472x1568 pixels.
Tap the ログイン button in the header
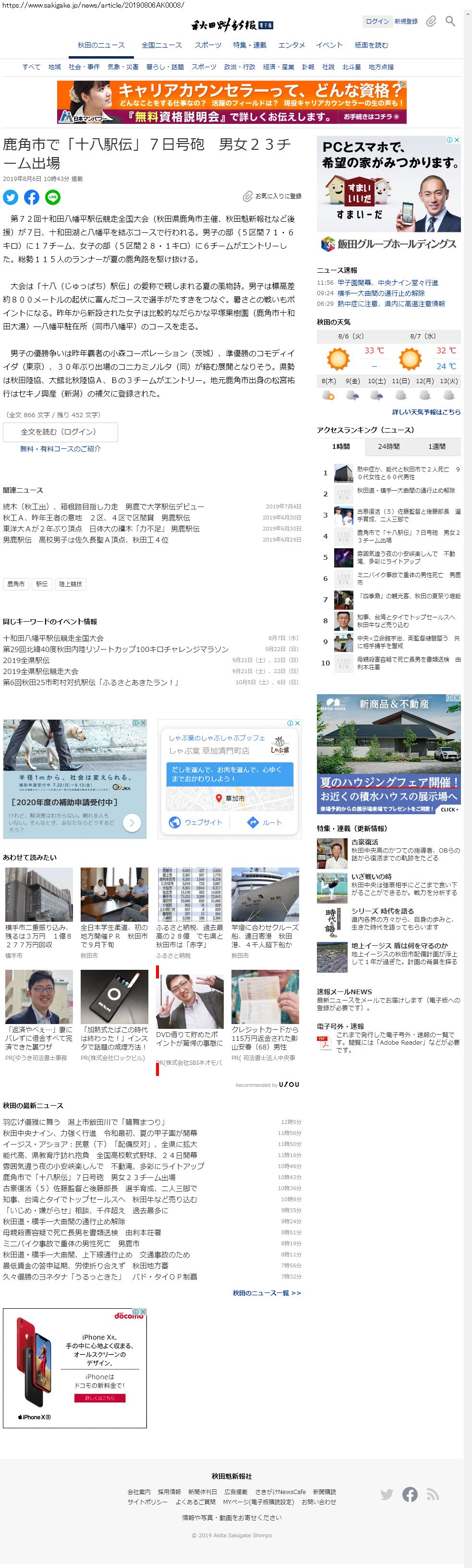click(x=377, y=21)
